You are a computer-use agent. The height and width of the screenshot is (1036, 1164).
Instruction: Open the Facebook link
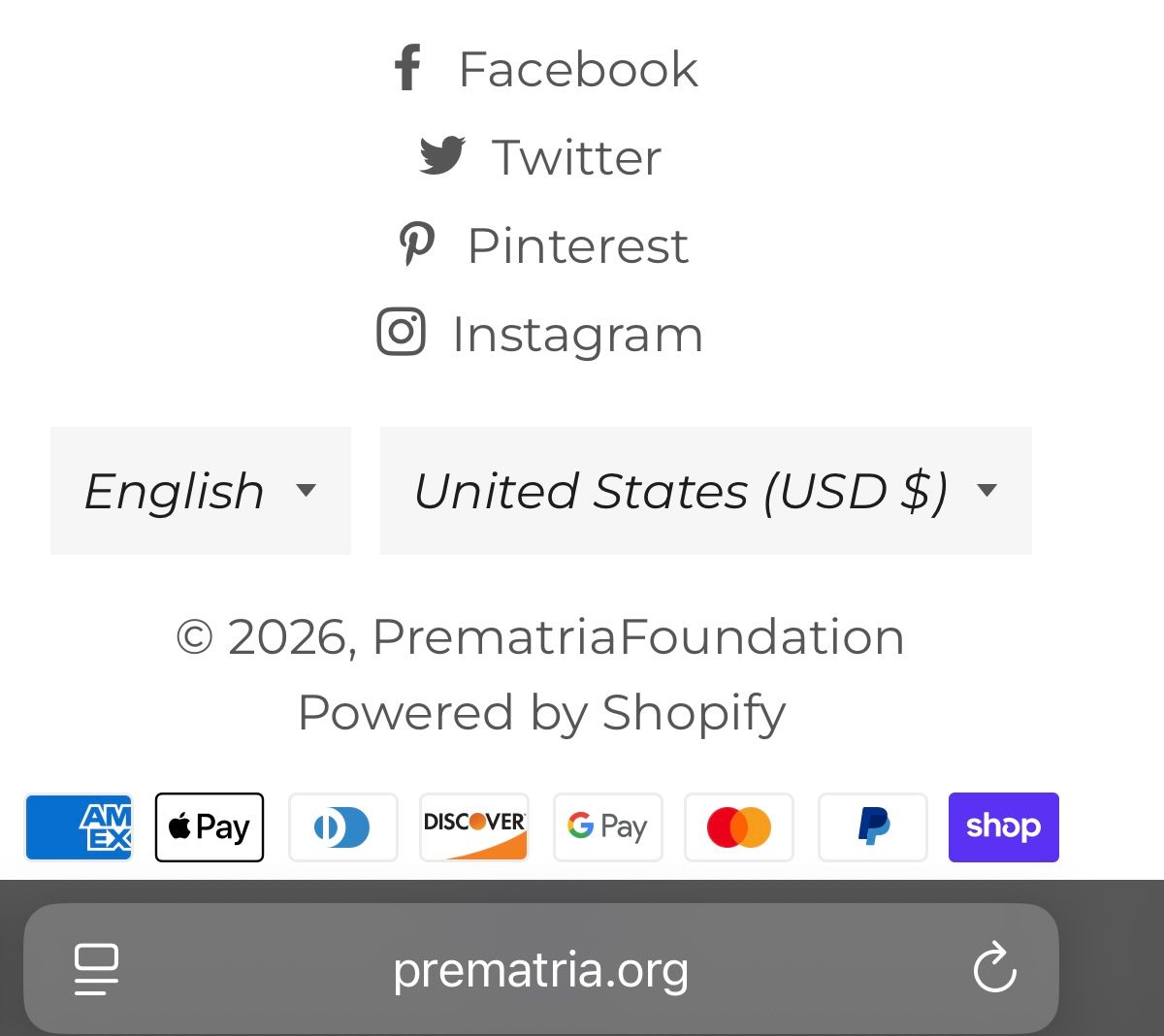[x=545, y=69]
